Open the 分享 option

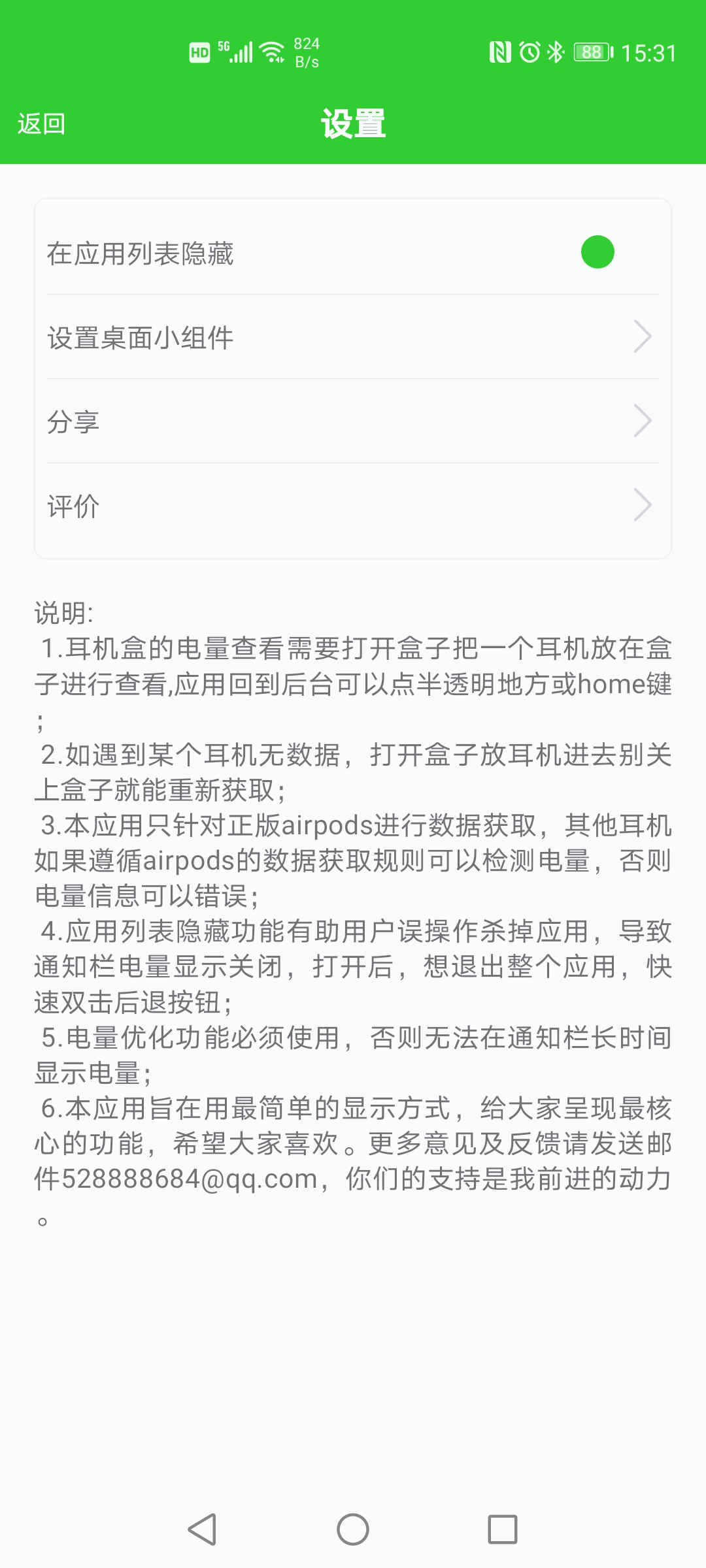353,421
